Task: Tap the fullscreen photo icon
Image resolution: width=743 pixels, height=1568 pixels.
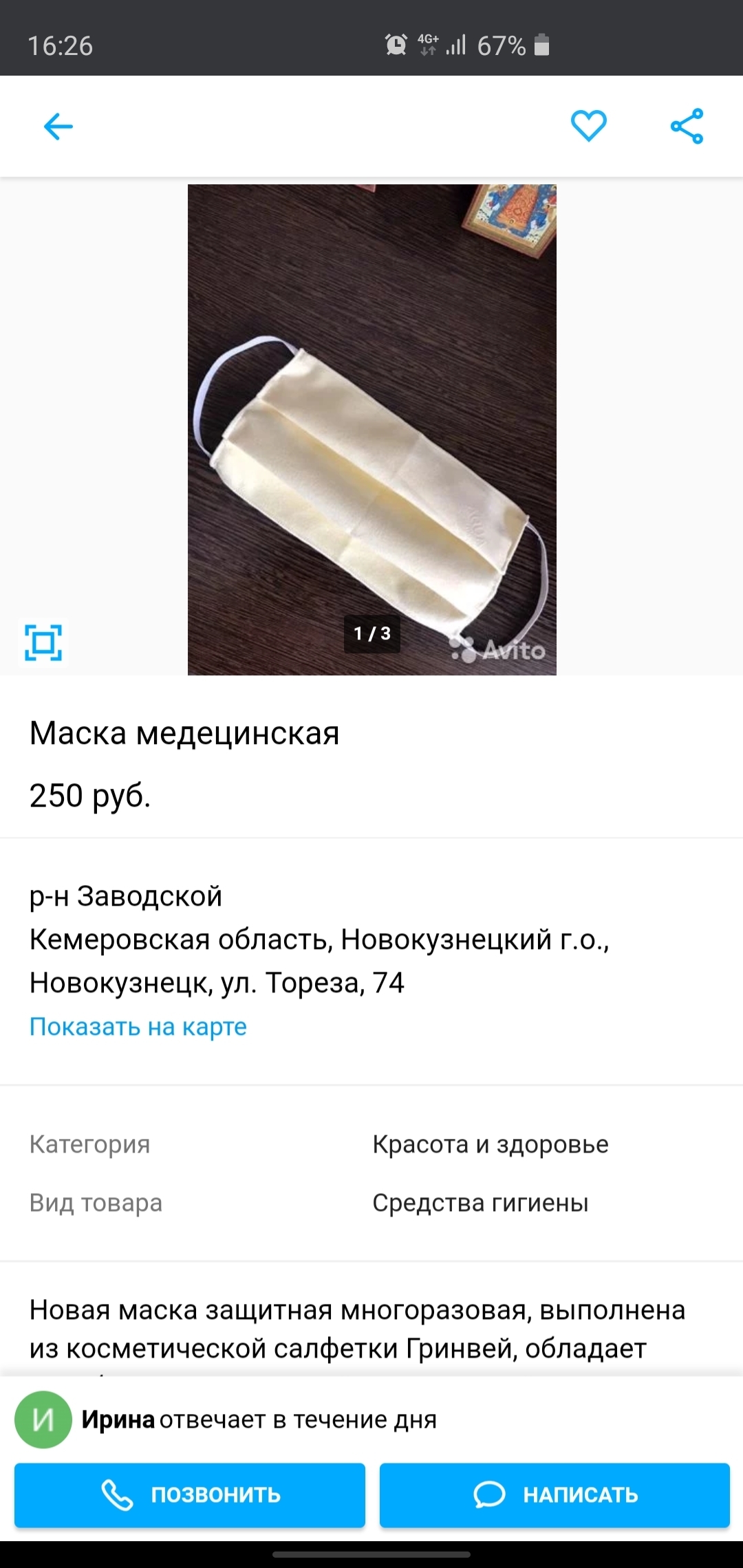Action: pos(43,643)
